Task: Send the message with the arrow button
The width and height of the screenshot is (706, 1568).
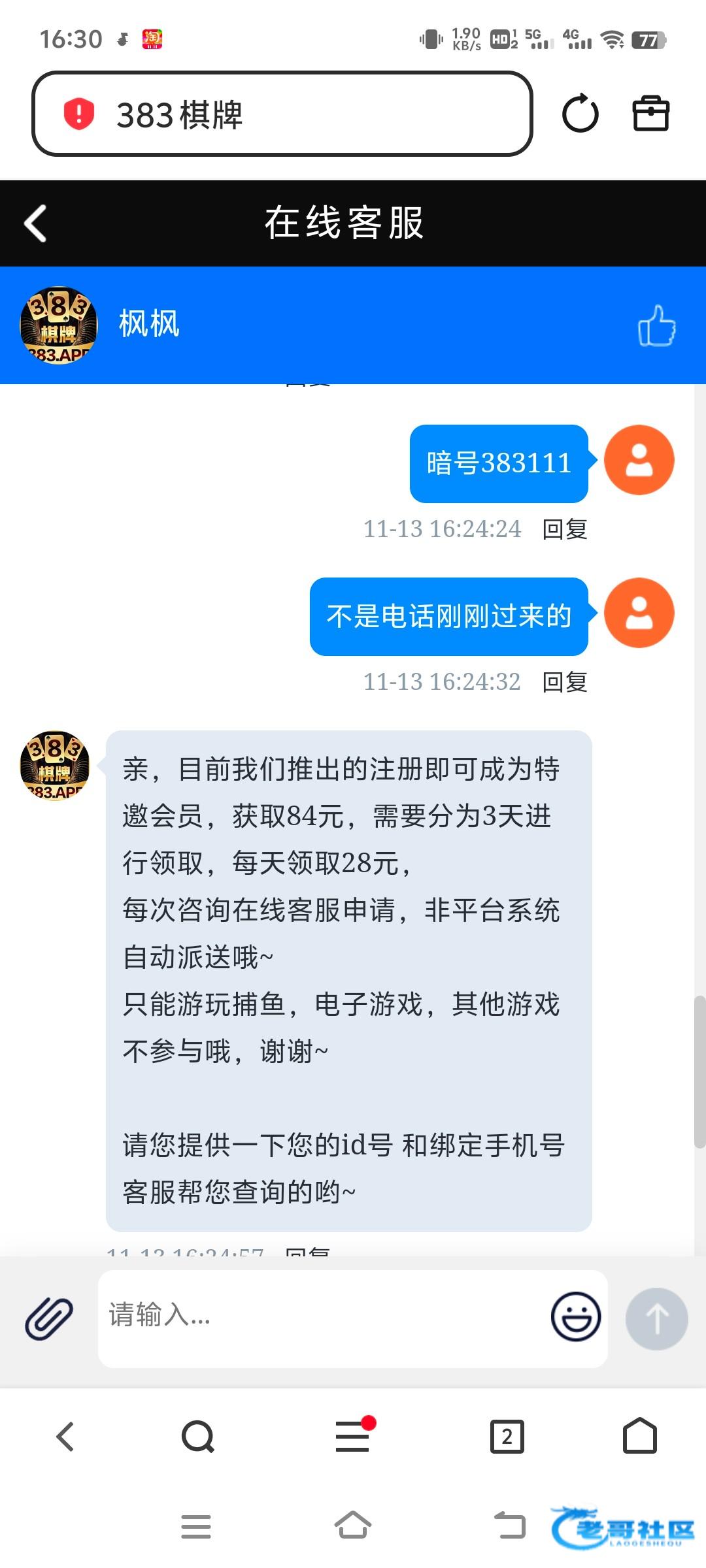Action: click(657, 1318)
